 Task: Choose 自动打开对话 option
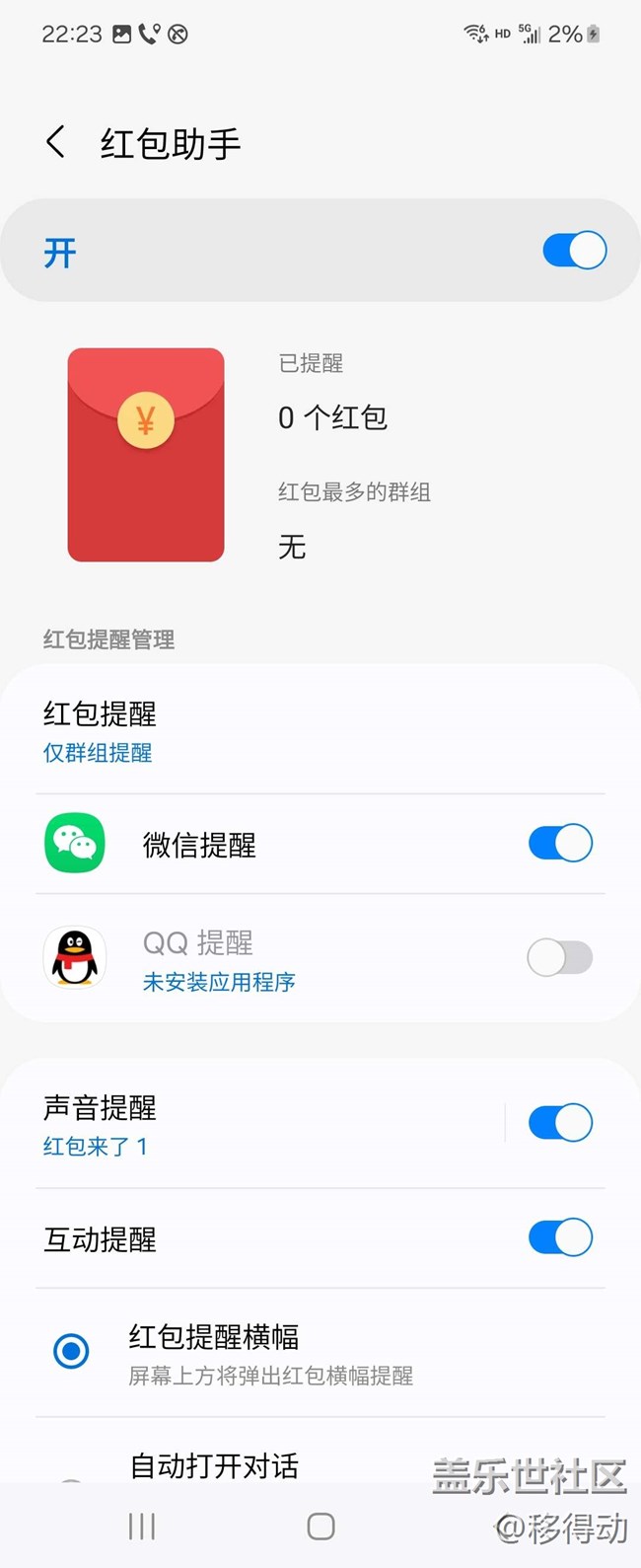[x=214, y=1465]
